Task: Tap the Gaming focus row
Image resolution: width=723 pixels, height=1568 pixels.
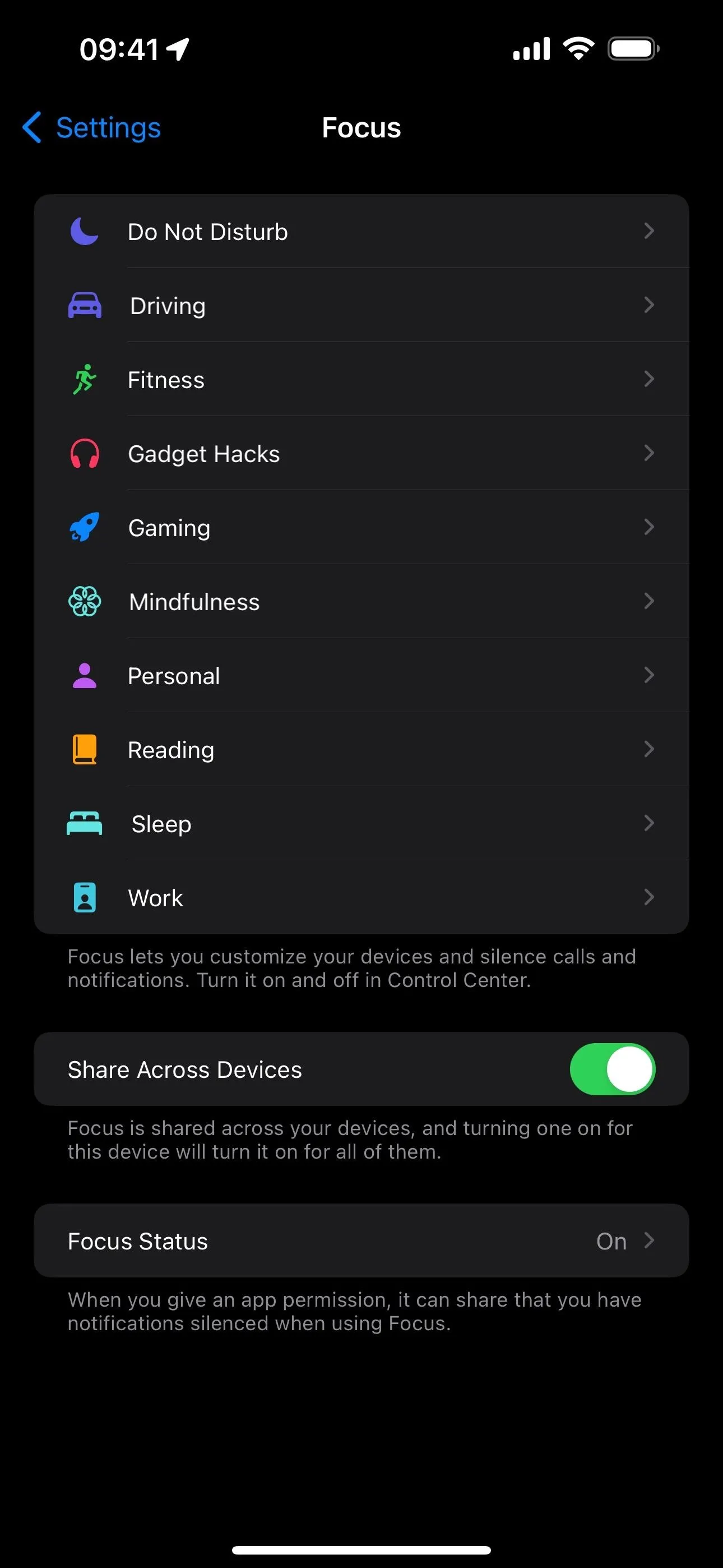Action: (x=361, y=528)
